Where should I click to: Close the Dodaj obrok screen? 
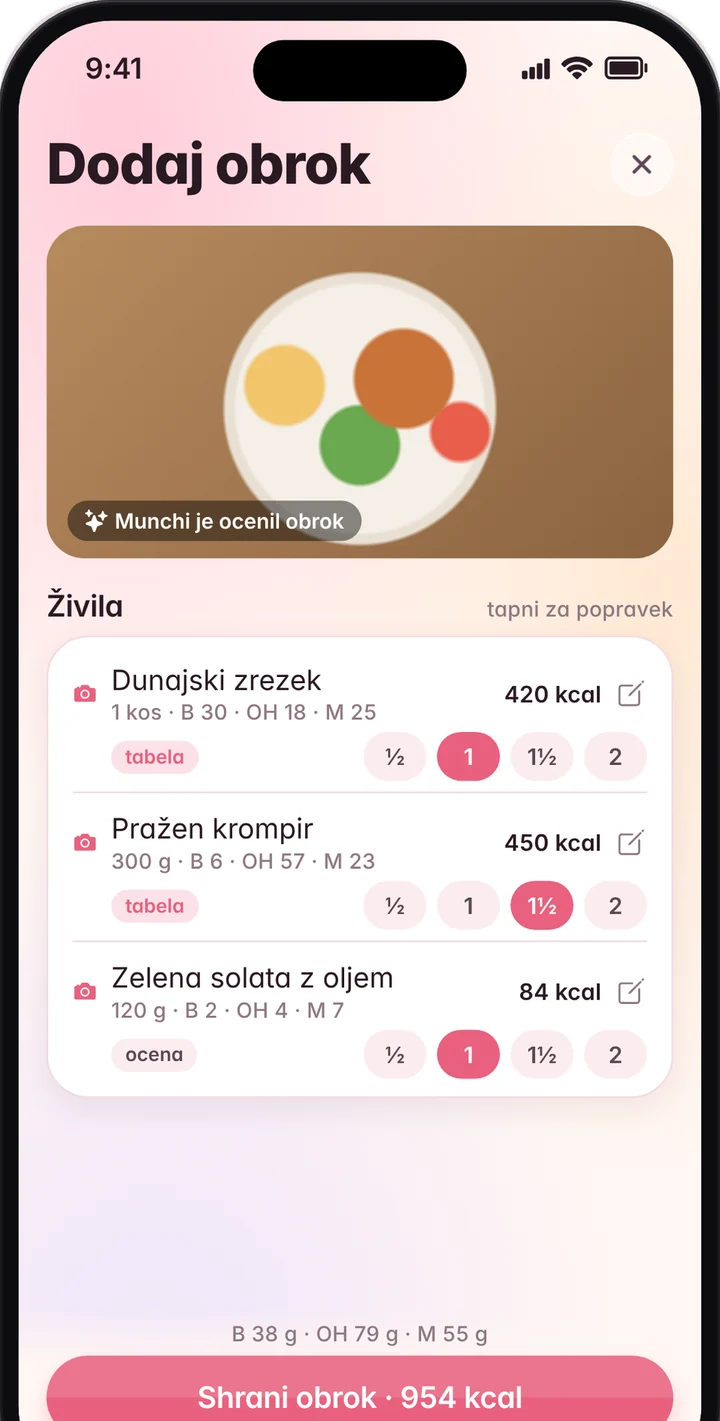click(641, 164)
